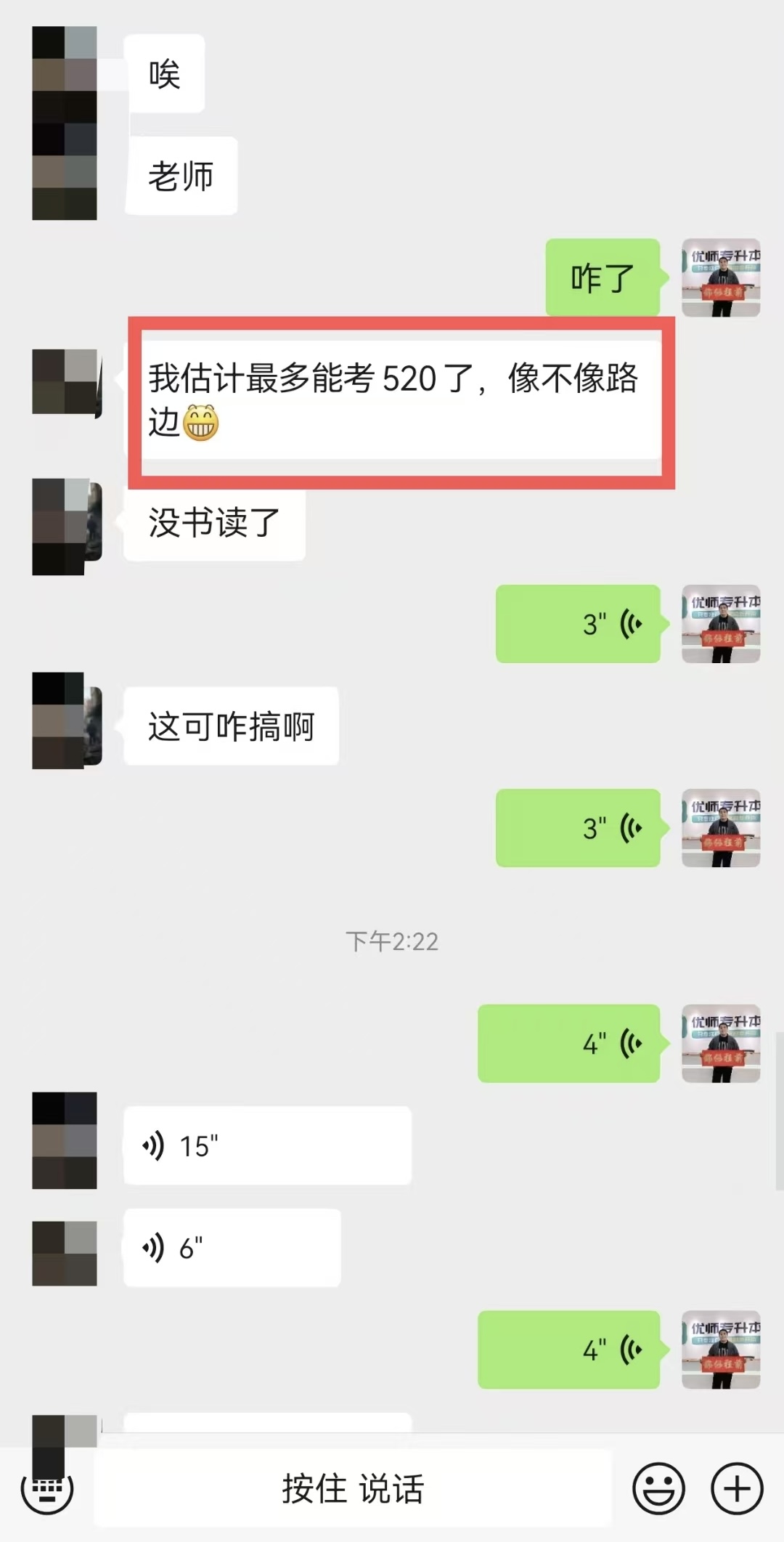Tap the 下午2:22 timestamp
Image resolution: width=784 pixels, height=1542 pixels.
391,941
